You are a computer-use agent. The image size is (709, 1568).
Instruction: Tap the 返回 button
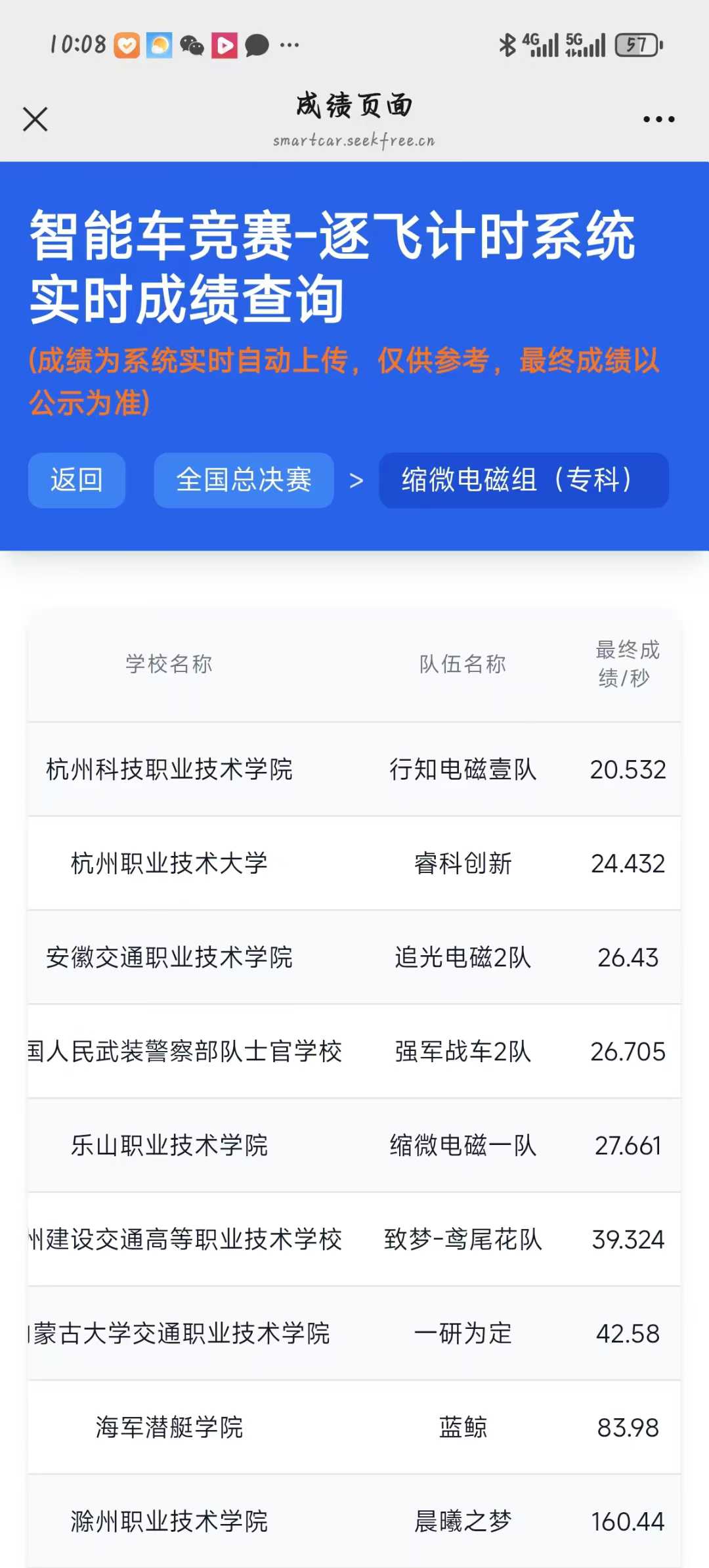pos(76,480)
